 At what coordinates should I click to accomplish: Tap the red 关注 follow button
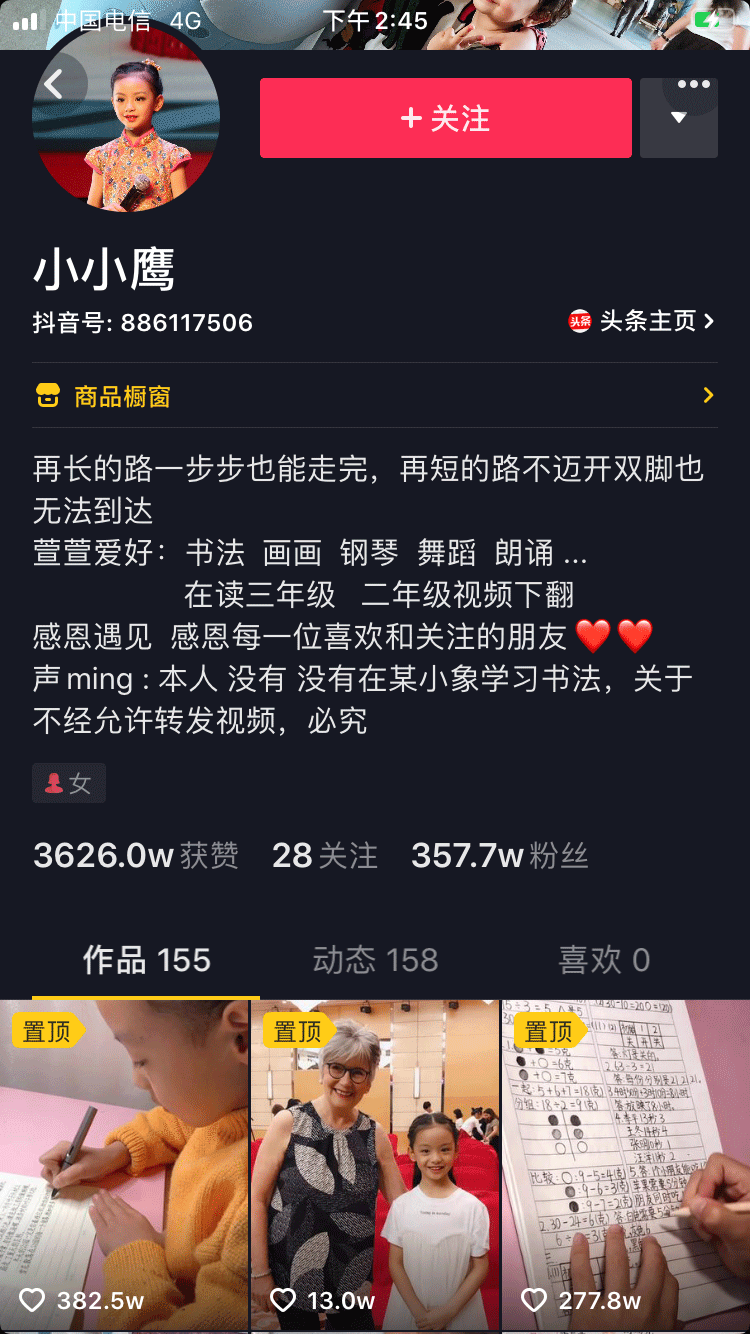tap(445, 118)
